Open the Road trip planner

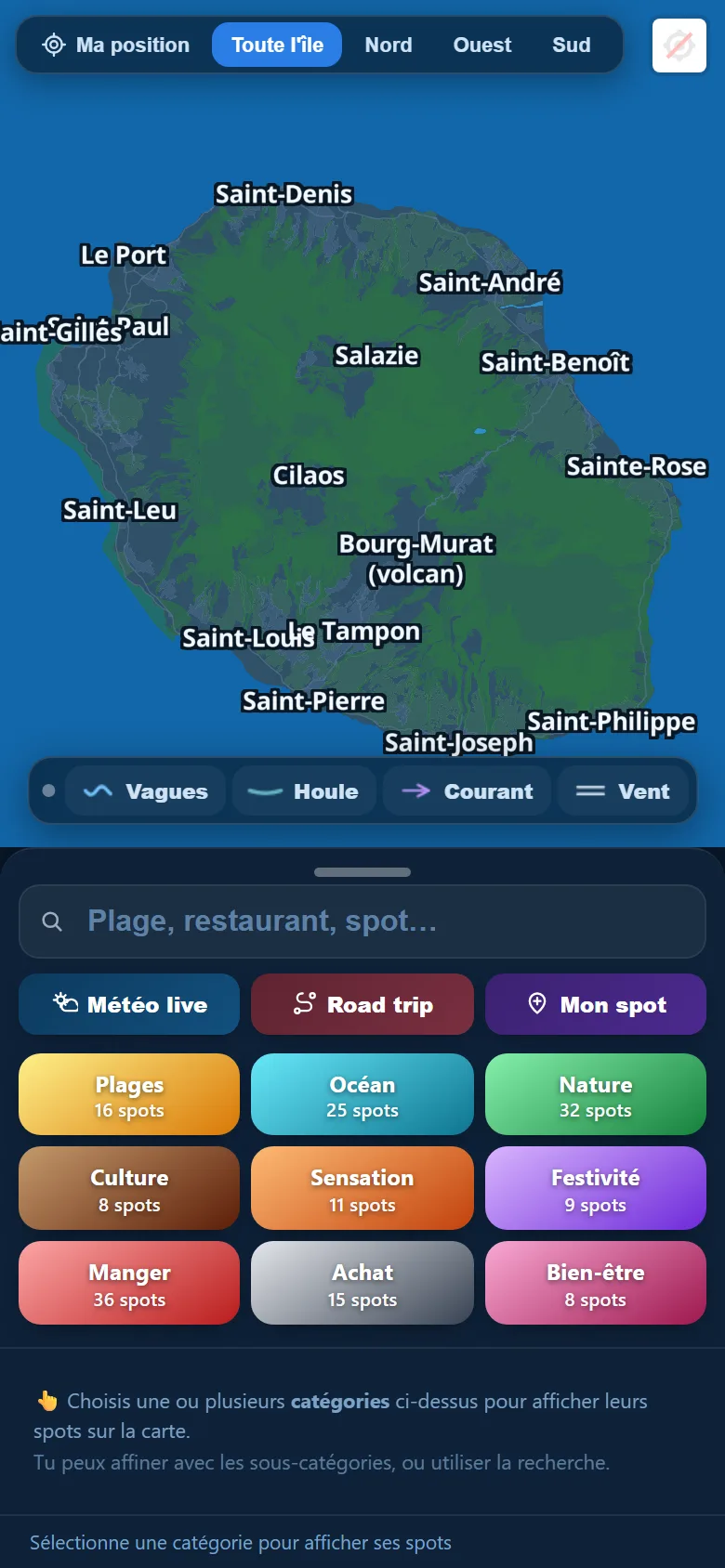(x=362, y=1004)
